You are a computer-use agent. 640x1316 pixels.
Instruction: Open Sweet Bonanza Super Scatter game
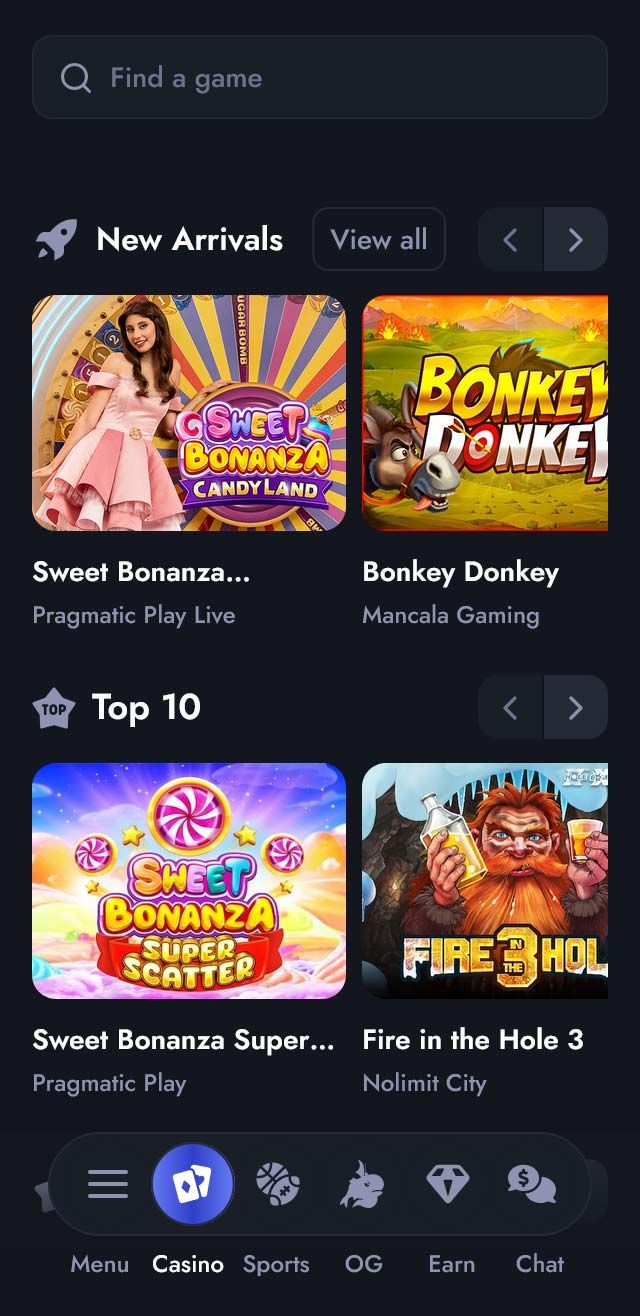tap(189, 880)
